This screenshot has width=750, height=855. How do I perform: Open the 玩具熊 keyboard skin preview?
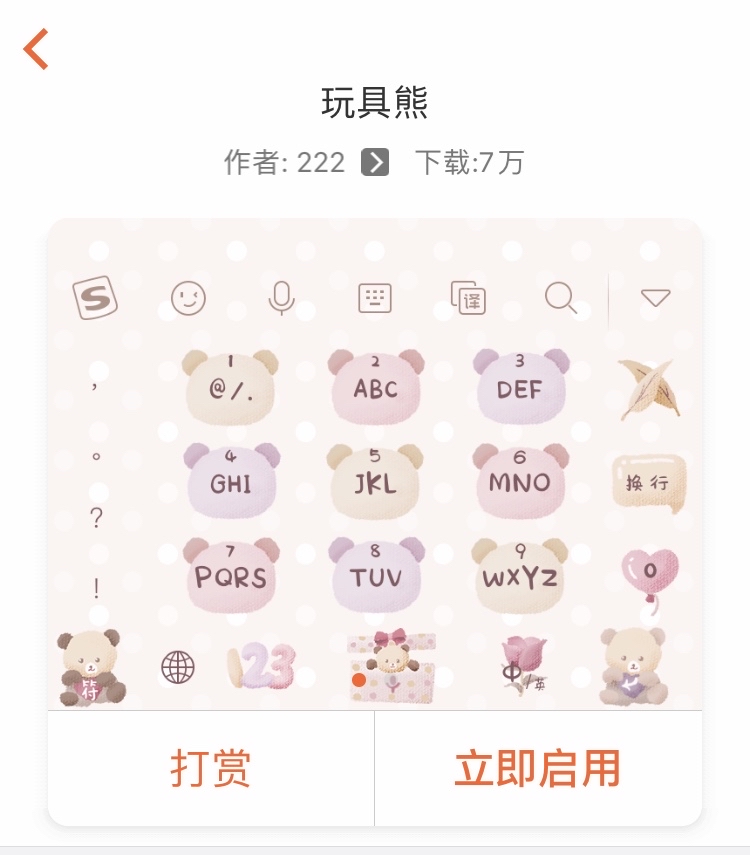click(x=375, y=465)
